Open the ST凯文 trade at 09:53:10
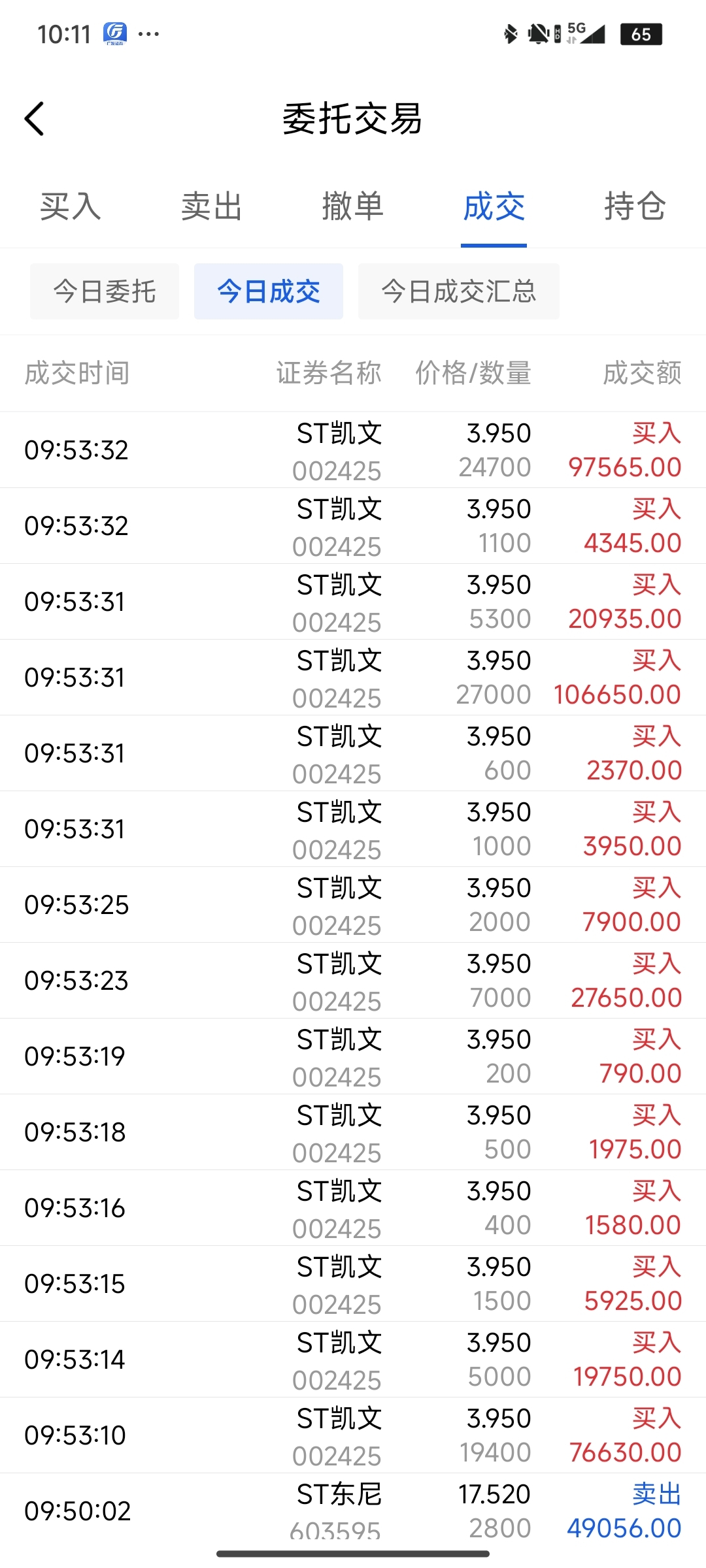Image resolution: width=706 pixels, height=1568 pixels. [x=353, y=1435]
